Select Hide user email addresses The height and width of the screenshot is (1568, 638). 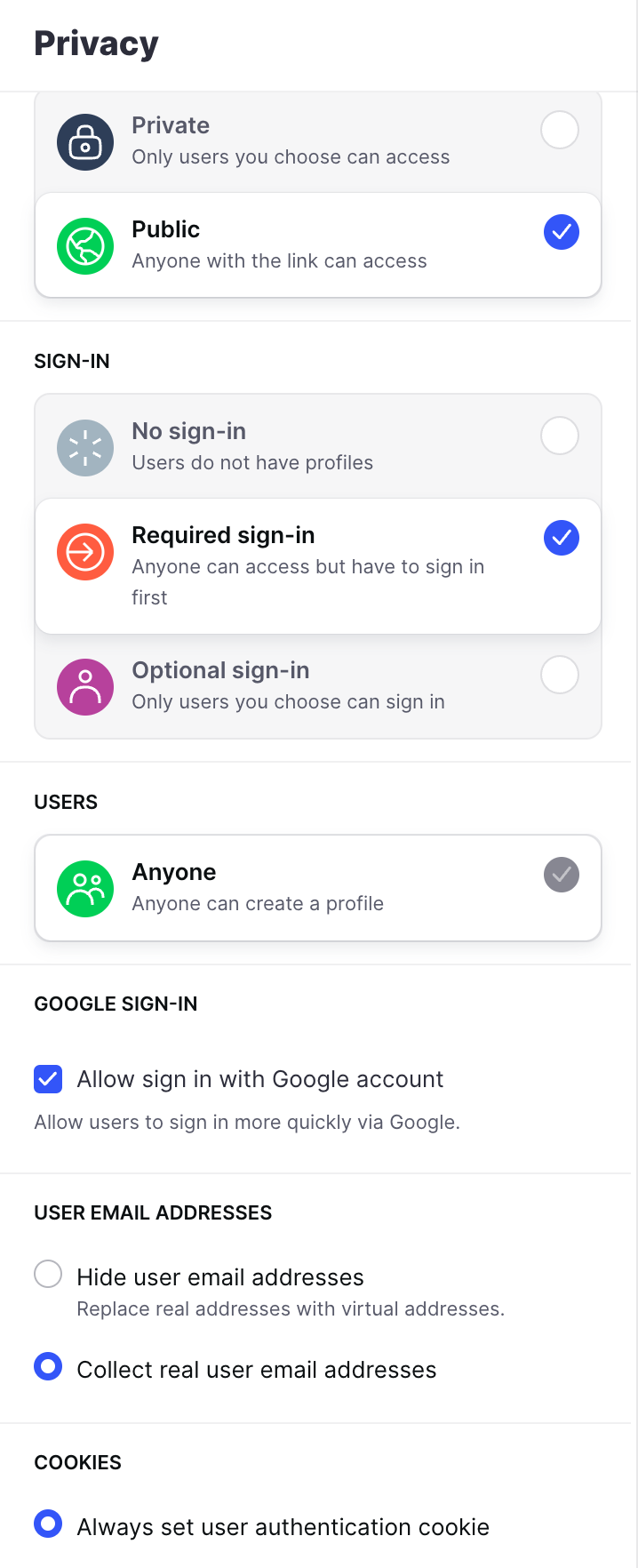tap(48, 1275)
